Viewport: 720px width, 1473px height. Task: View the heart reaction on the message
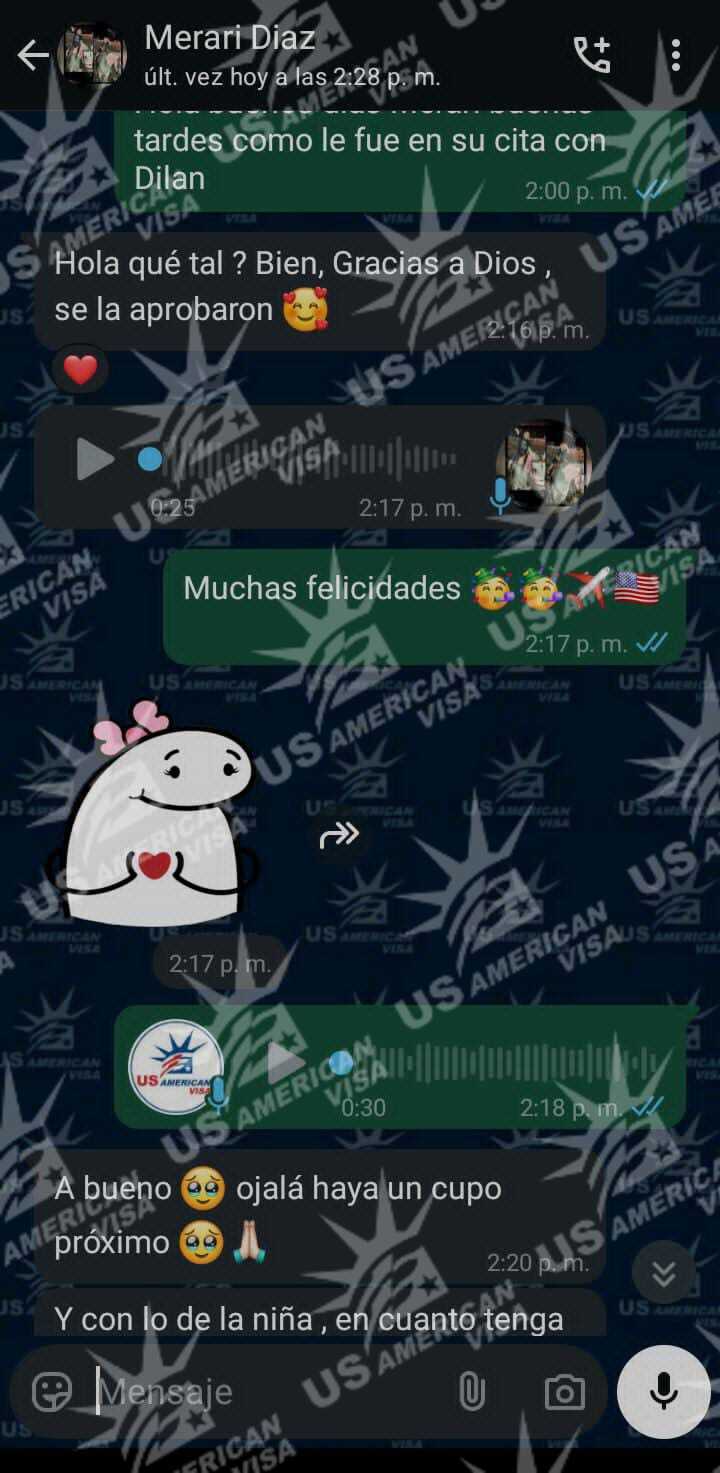[x=80, y=371]
